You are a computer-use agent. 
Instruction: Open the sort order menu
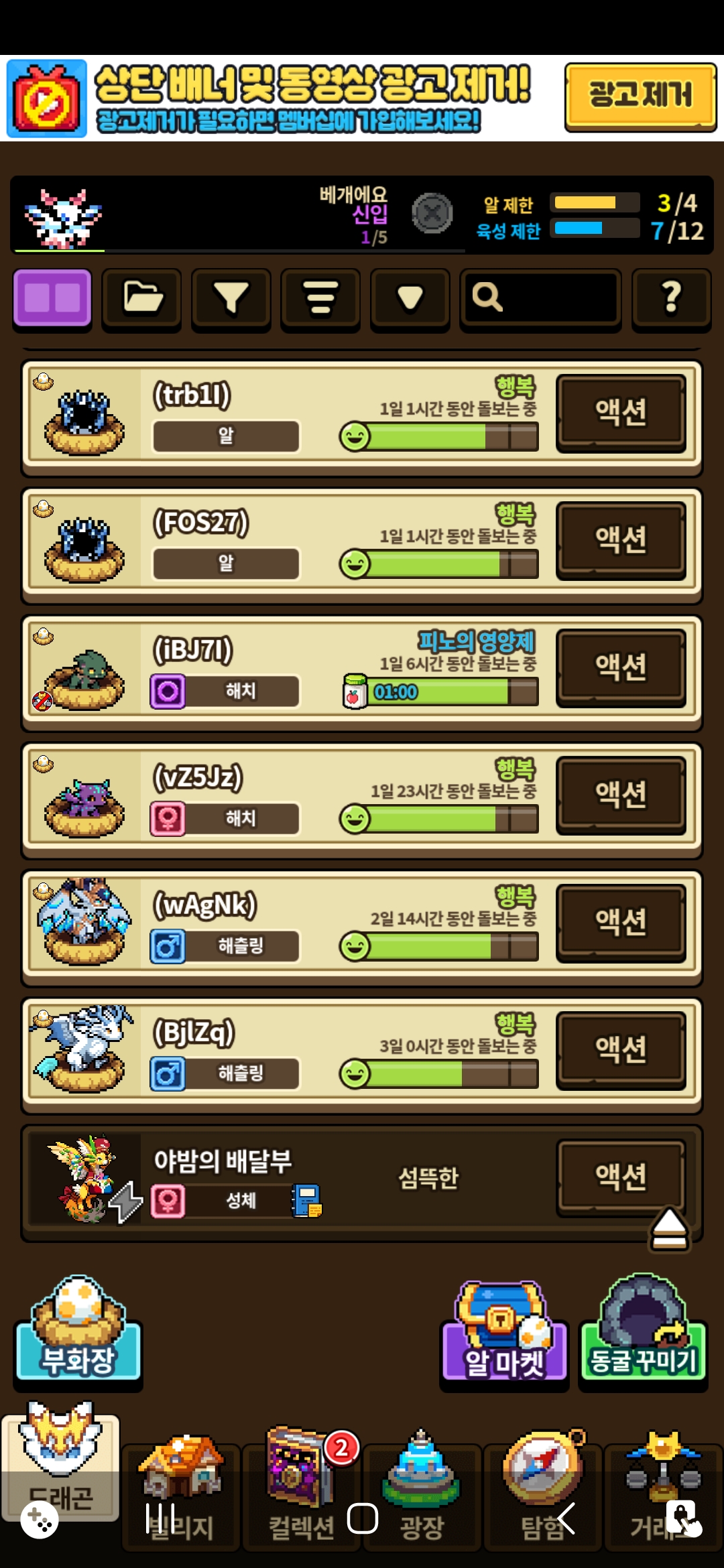pos(320,298)
